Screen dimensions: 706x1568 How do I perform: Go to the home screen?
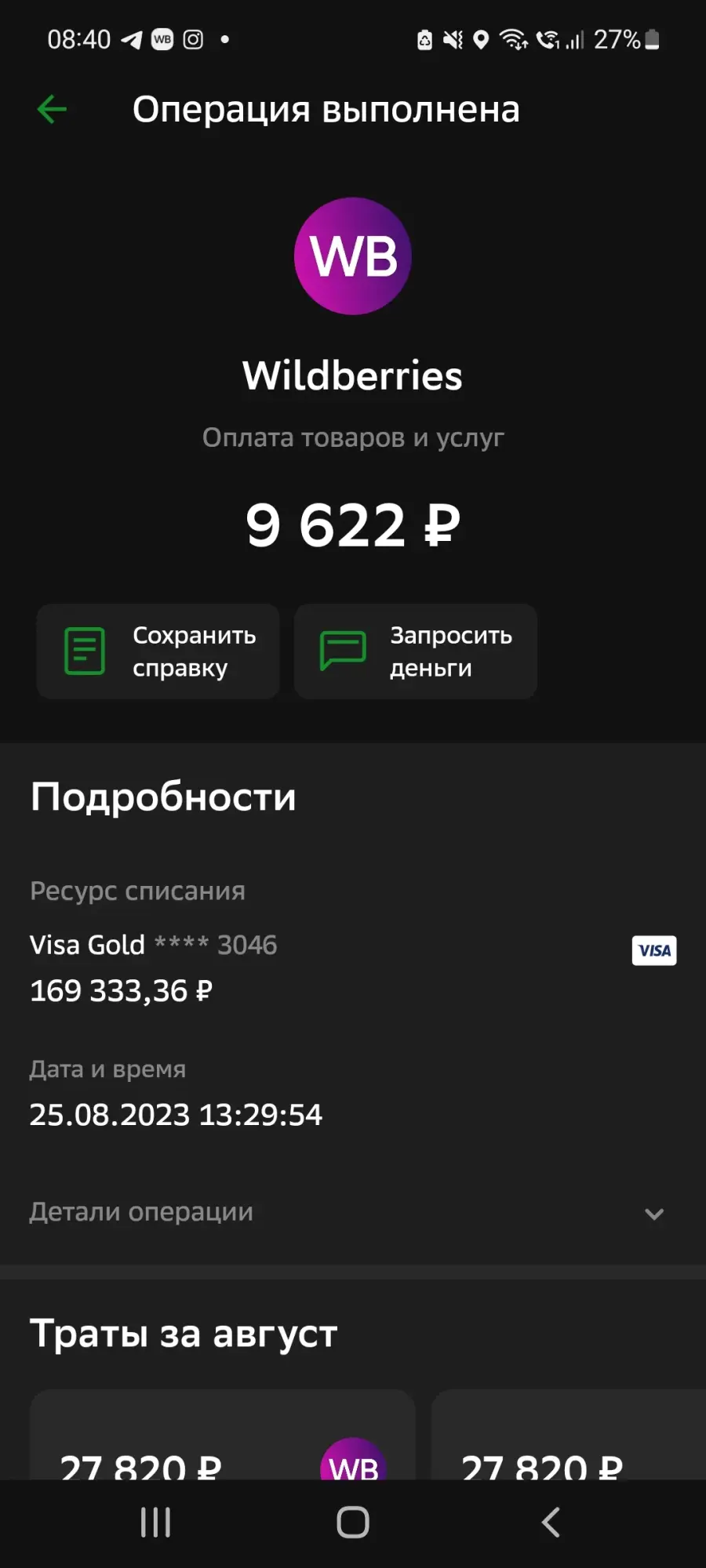pyautogui.click(x=353, y=1523)
